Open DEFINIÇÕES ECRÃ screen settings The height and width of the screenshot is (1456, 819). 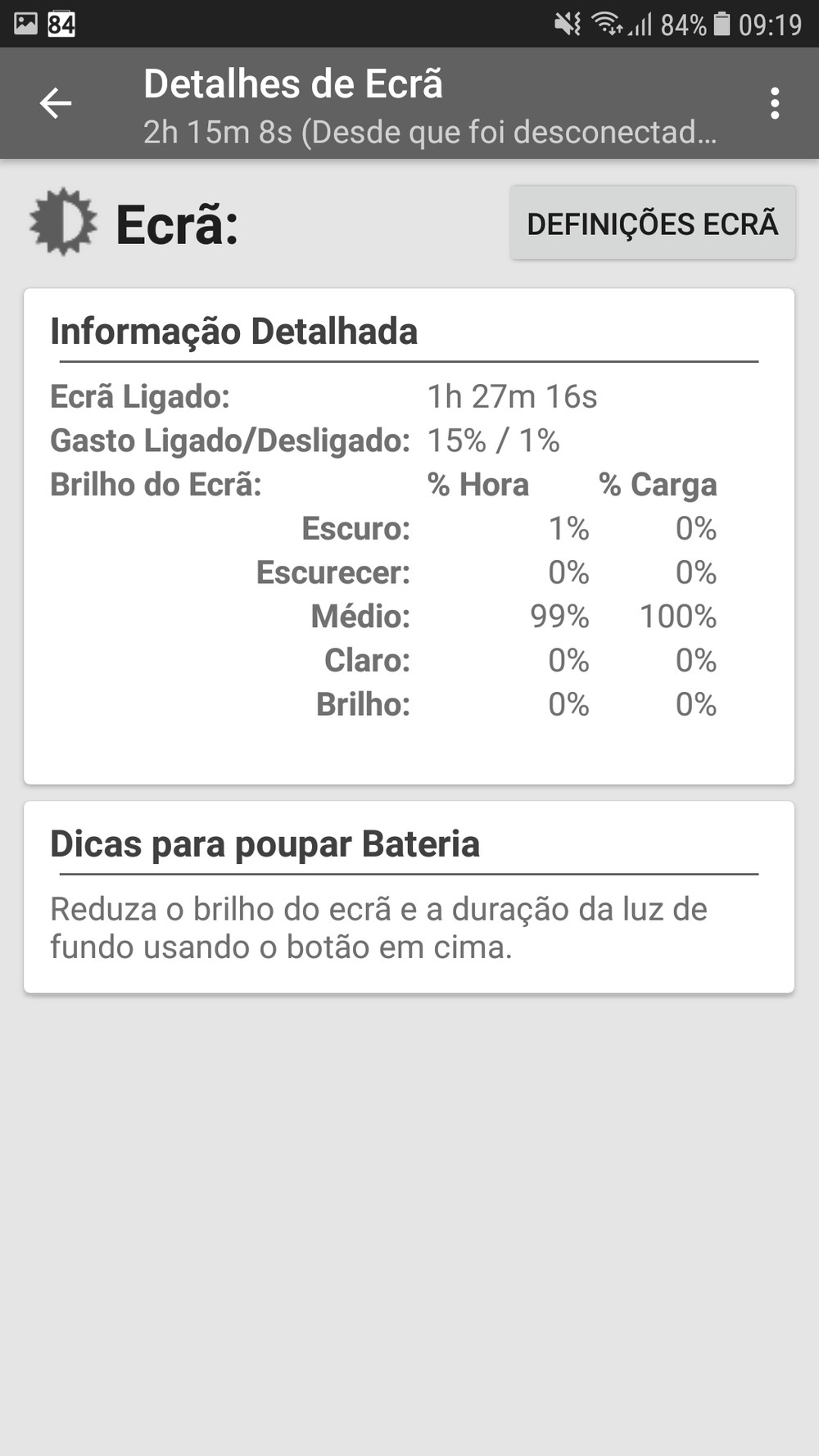click(652, 224)
